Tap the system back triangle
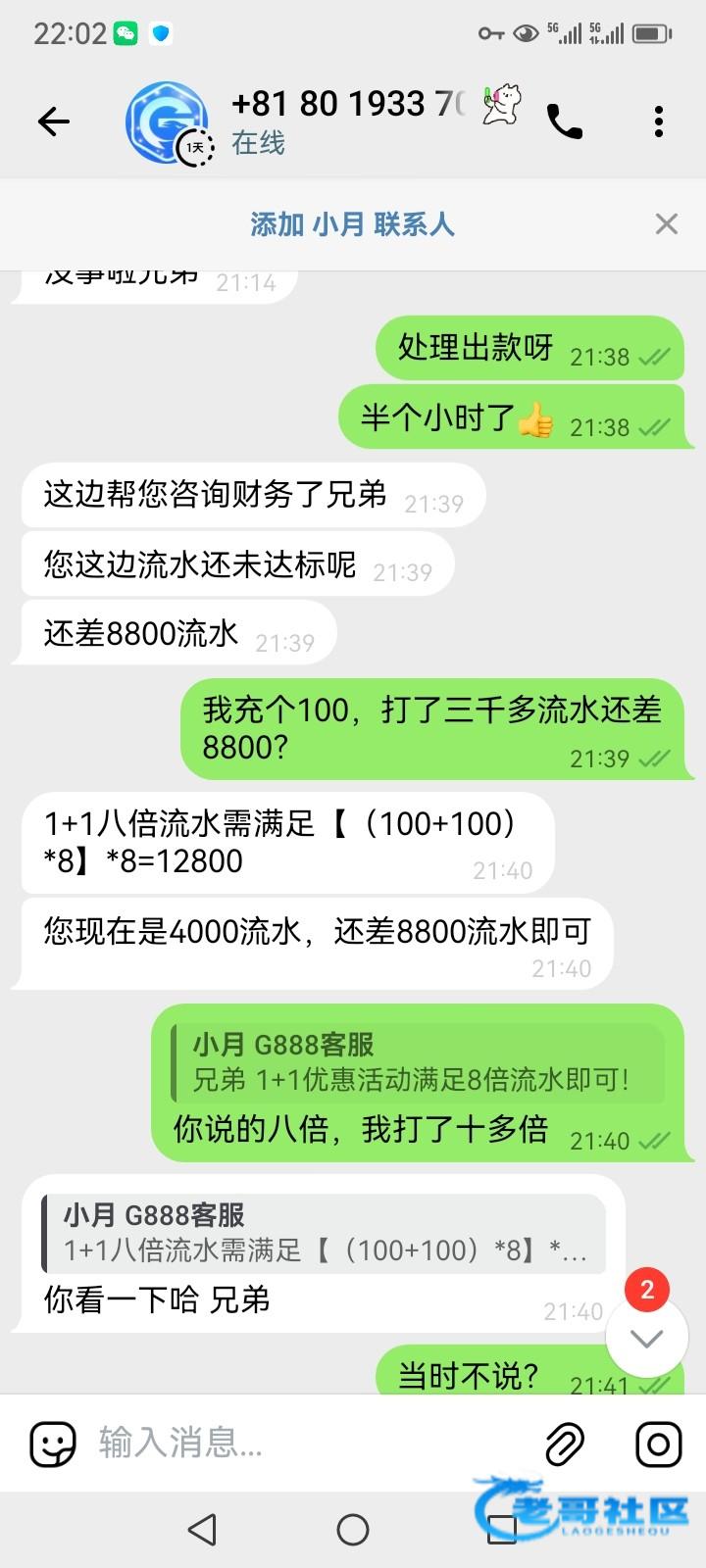The image size is (706, 1568). (202, 1529)
